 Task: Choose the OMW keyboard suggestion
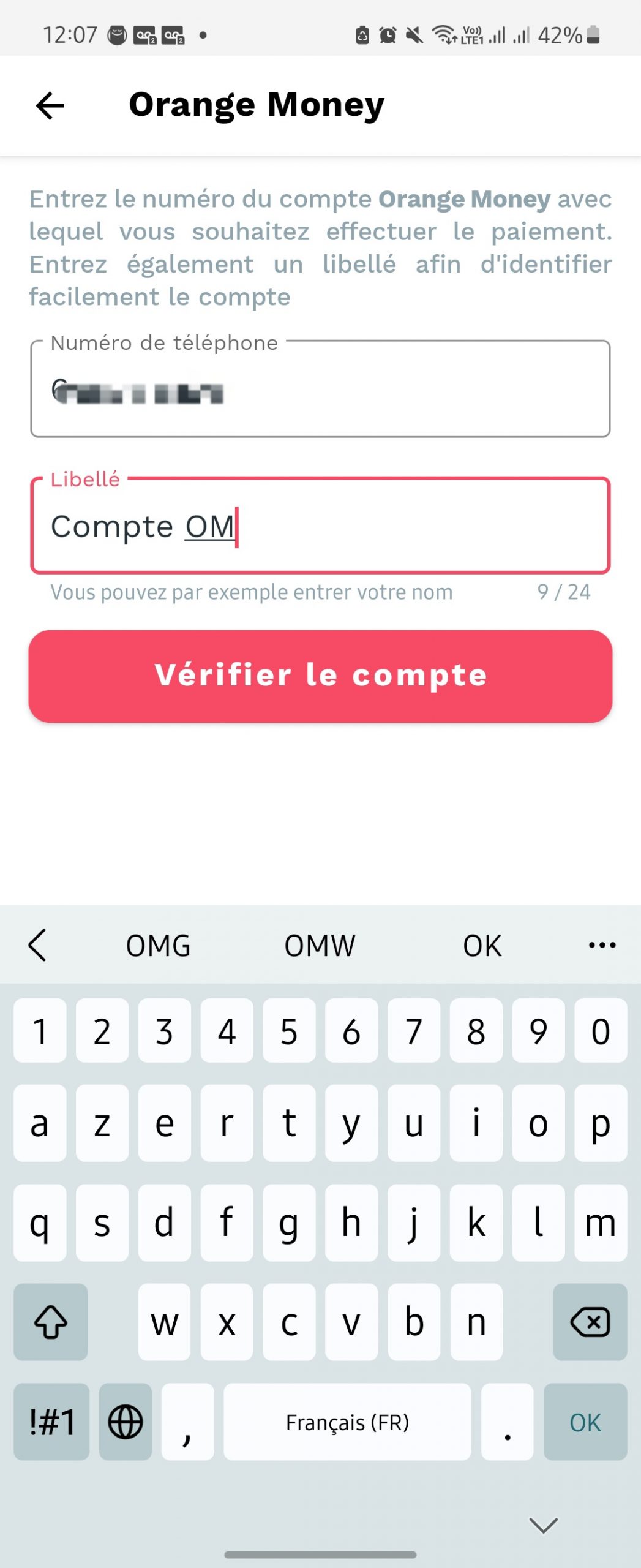tap(320, 945)
